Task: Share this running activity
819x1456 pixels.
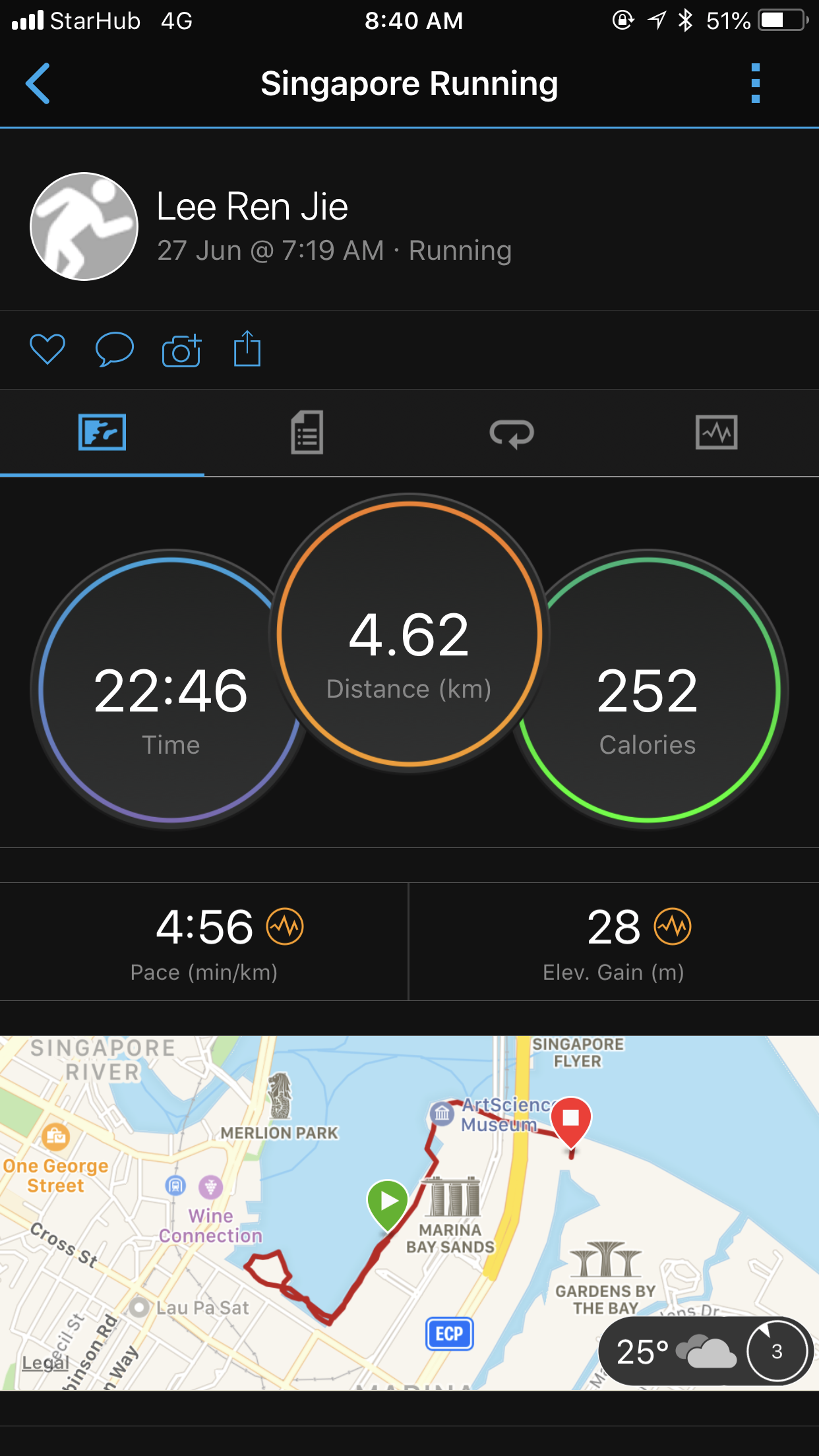Action: point(247,348)
